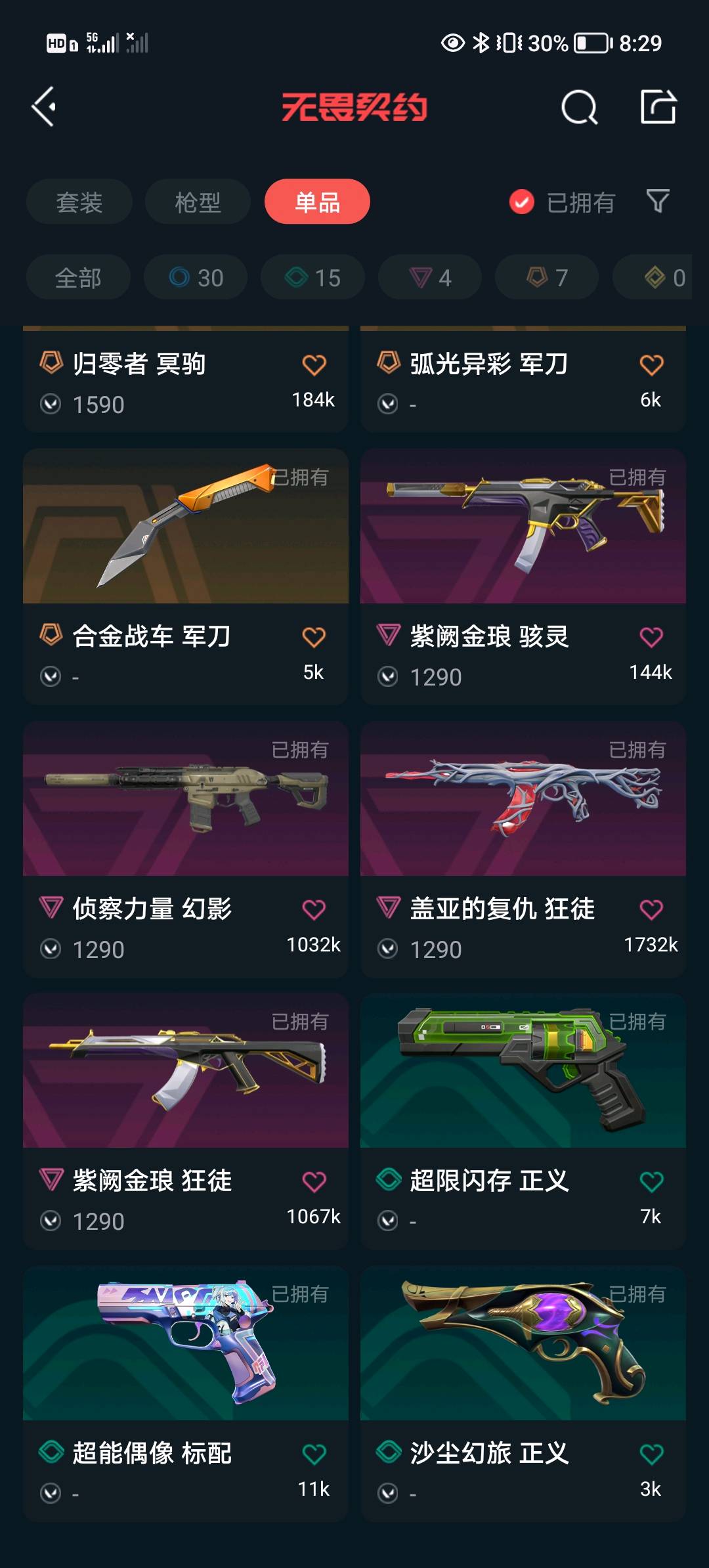The width and height of the screenshot is (709, 1568).
Task: Like 盖亚的复仇 狂徒 with the heart icon
Action: pyautogui.click(x=651, y=910)
